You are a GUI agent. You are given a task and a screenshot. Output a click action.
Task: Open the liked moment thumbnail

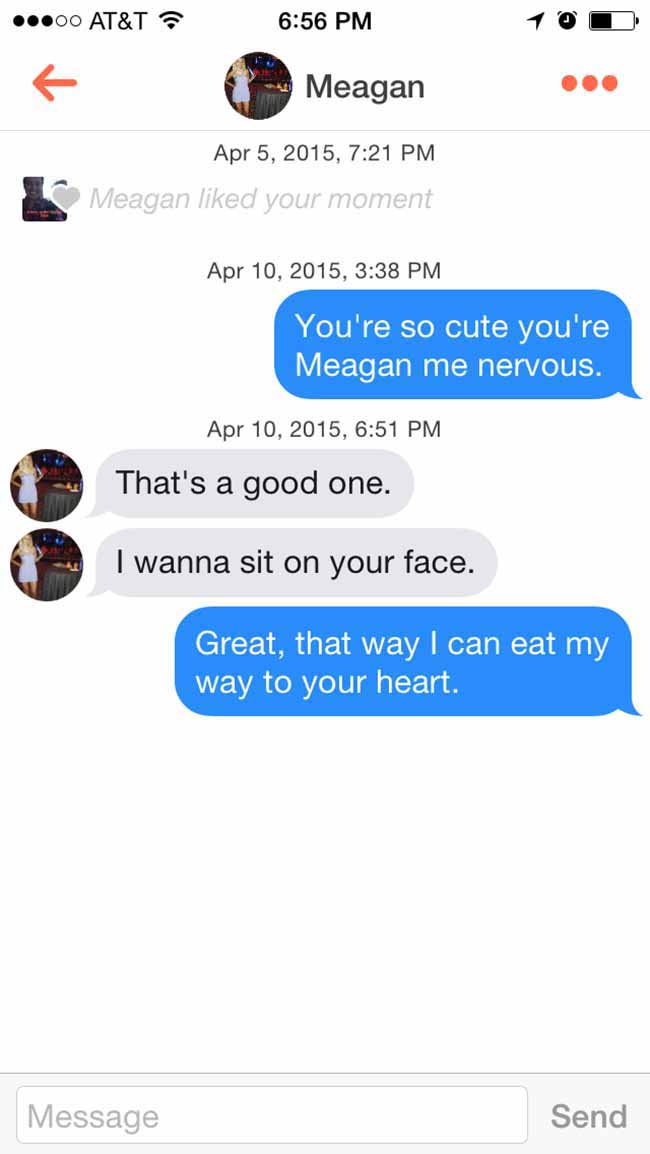pyautogui.click(x=45, y=199)
